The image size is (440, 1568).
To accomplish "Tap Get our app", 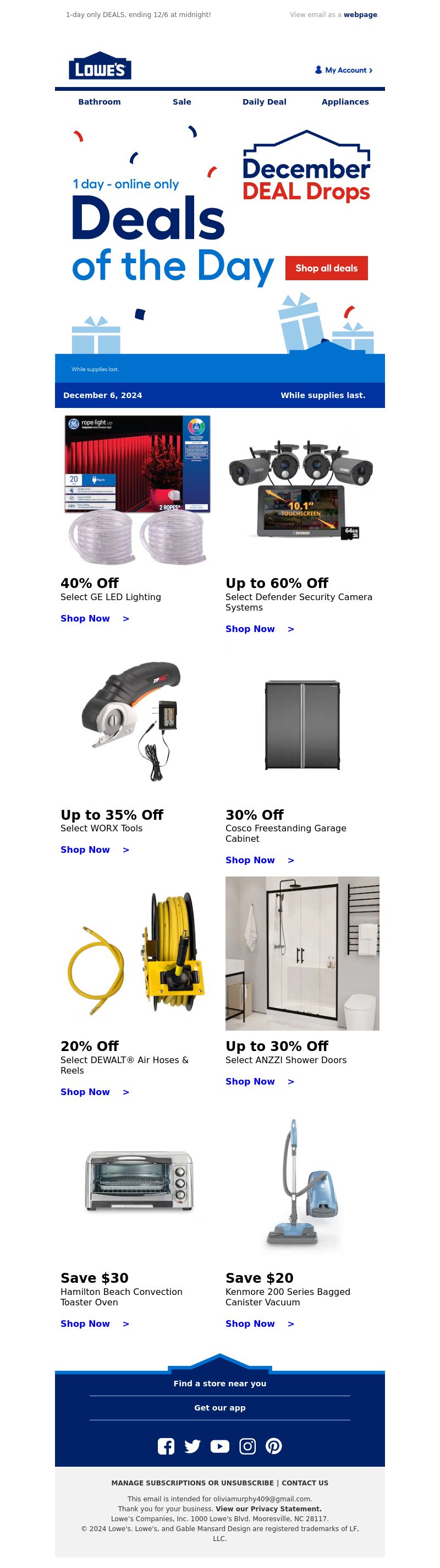I will (219, 1408).
